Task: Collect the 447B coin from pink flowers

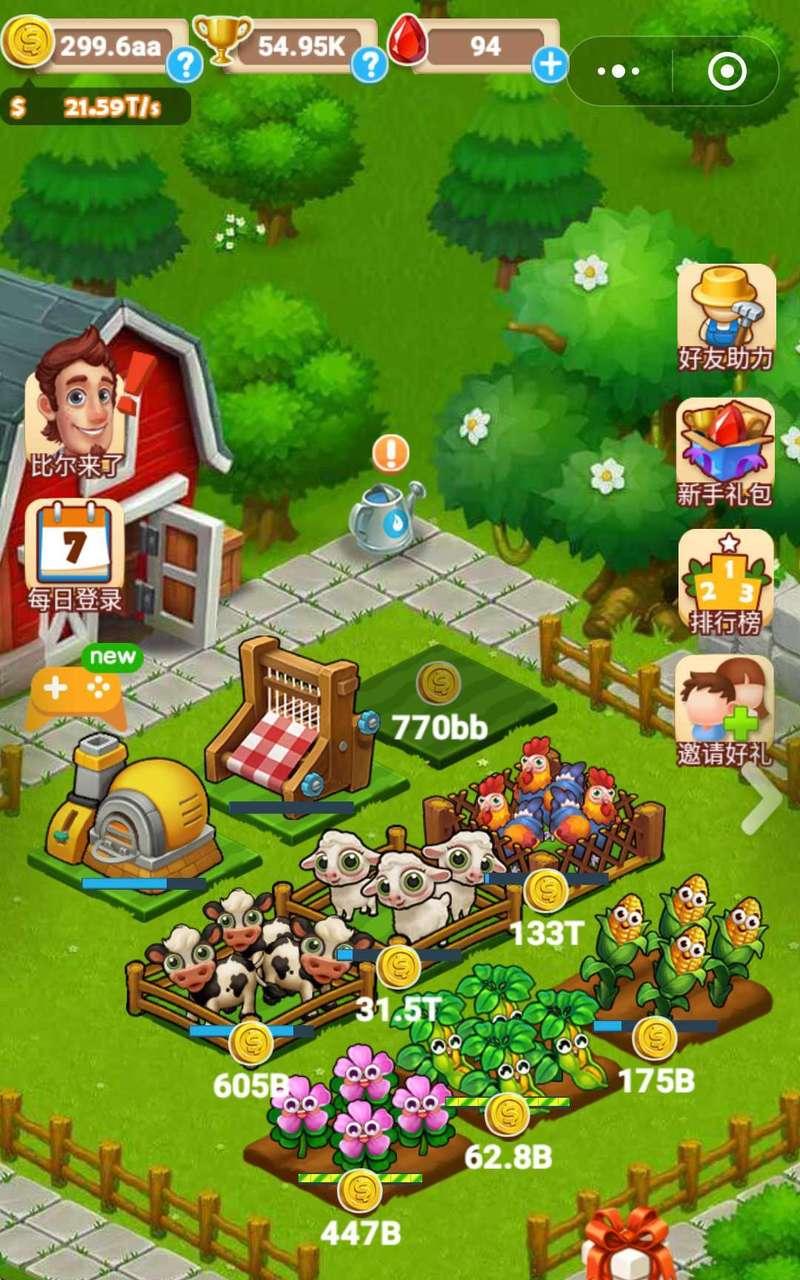Action: 360,1191
